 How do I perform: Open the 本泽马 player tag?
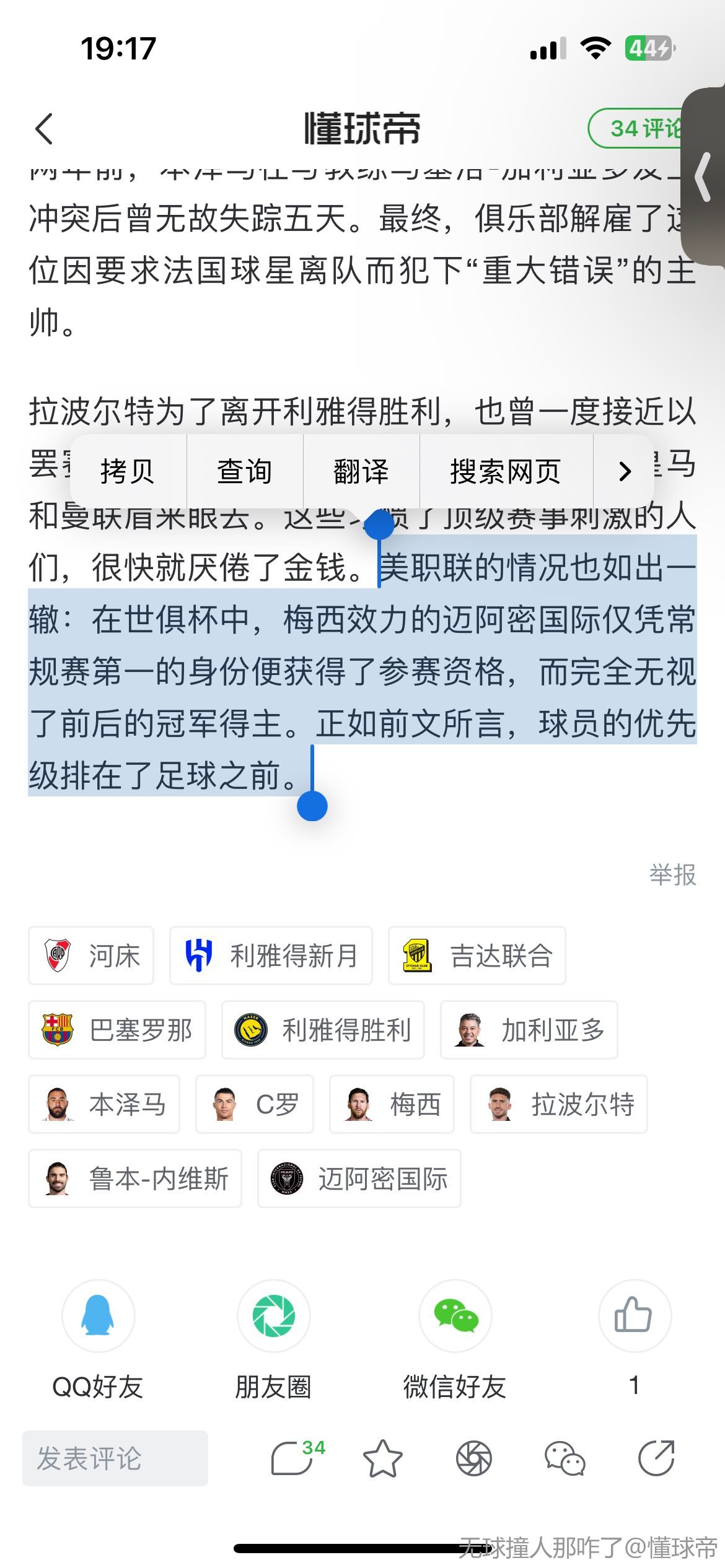click(x=104, y=1104)
